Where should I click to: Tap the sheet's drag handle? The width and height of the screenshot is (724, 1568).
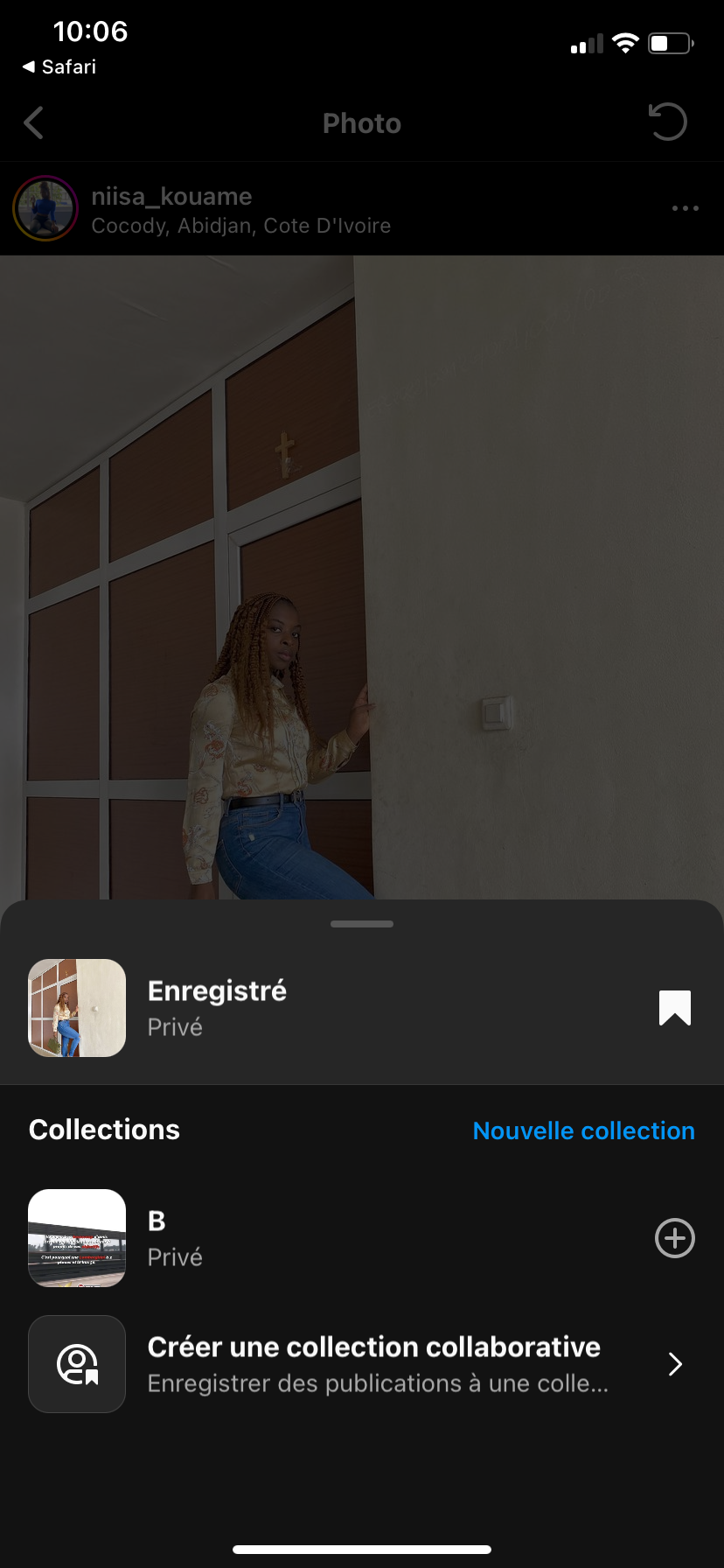click(x=362, y=924)
